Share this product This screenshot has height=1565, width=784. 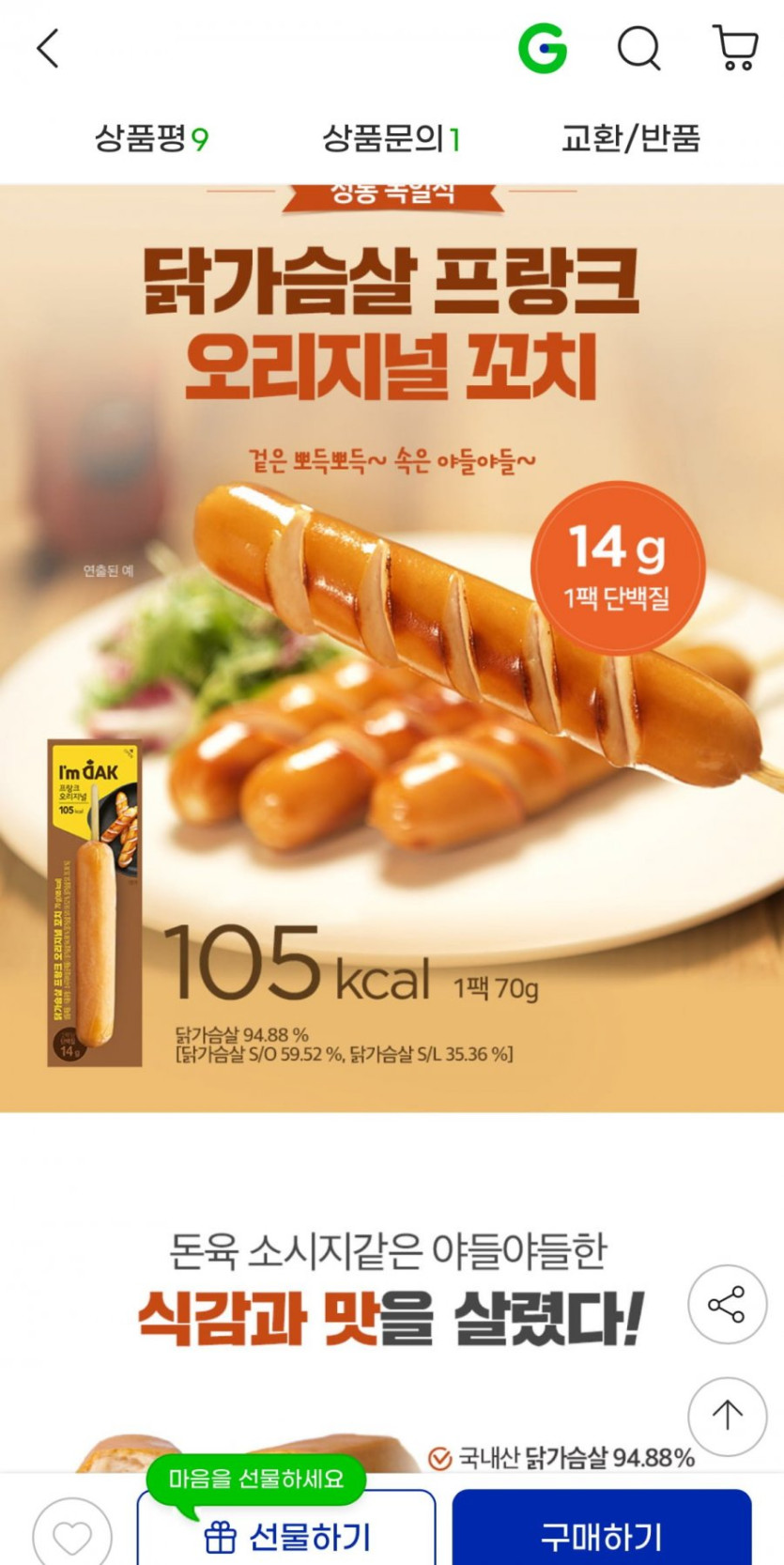[727, 1304]
